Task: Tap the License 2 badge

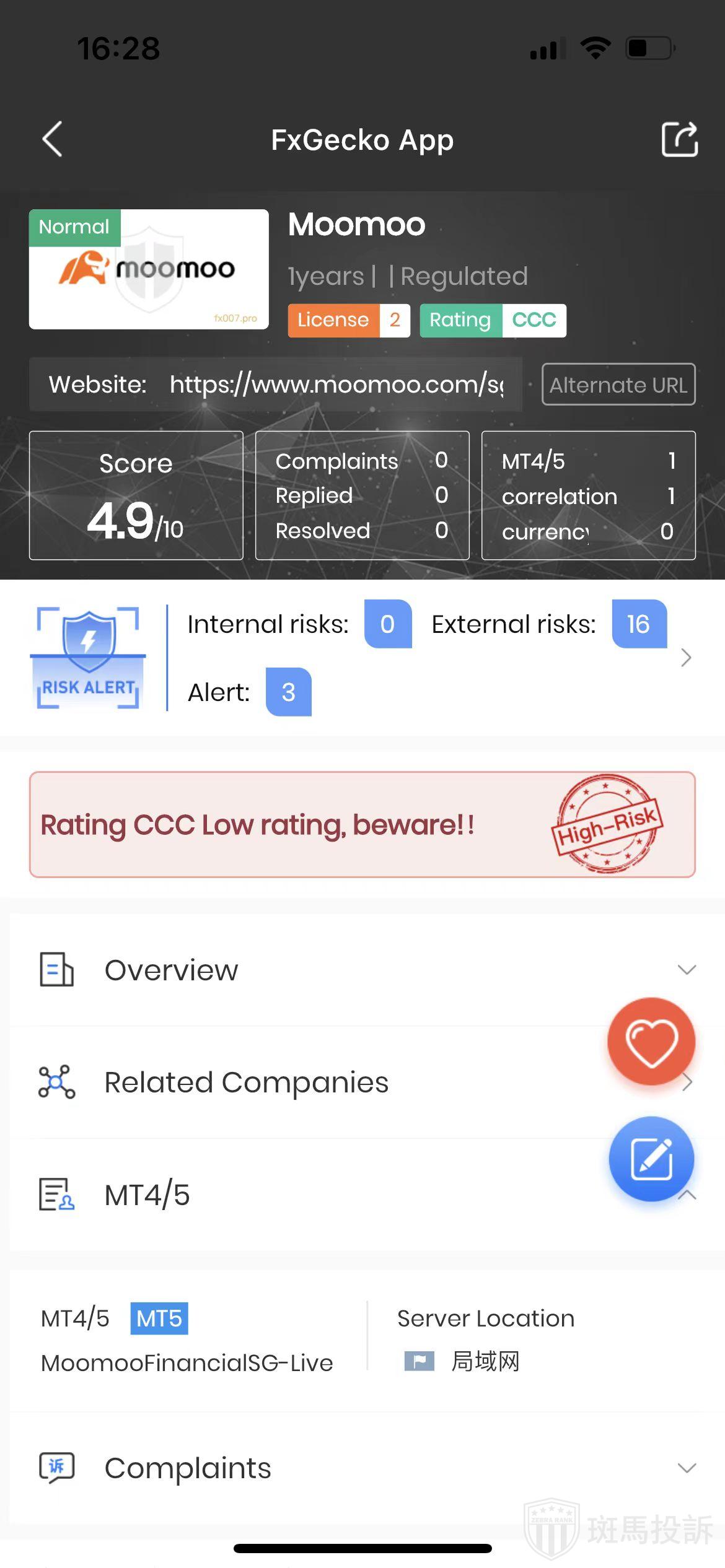Action: pos(348,320)
